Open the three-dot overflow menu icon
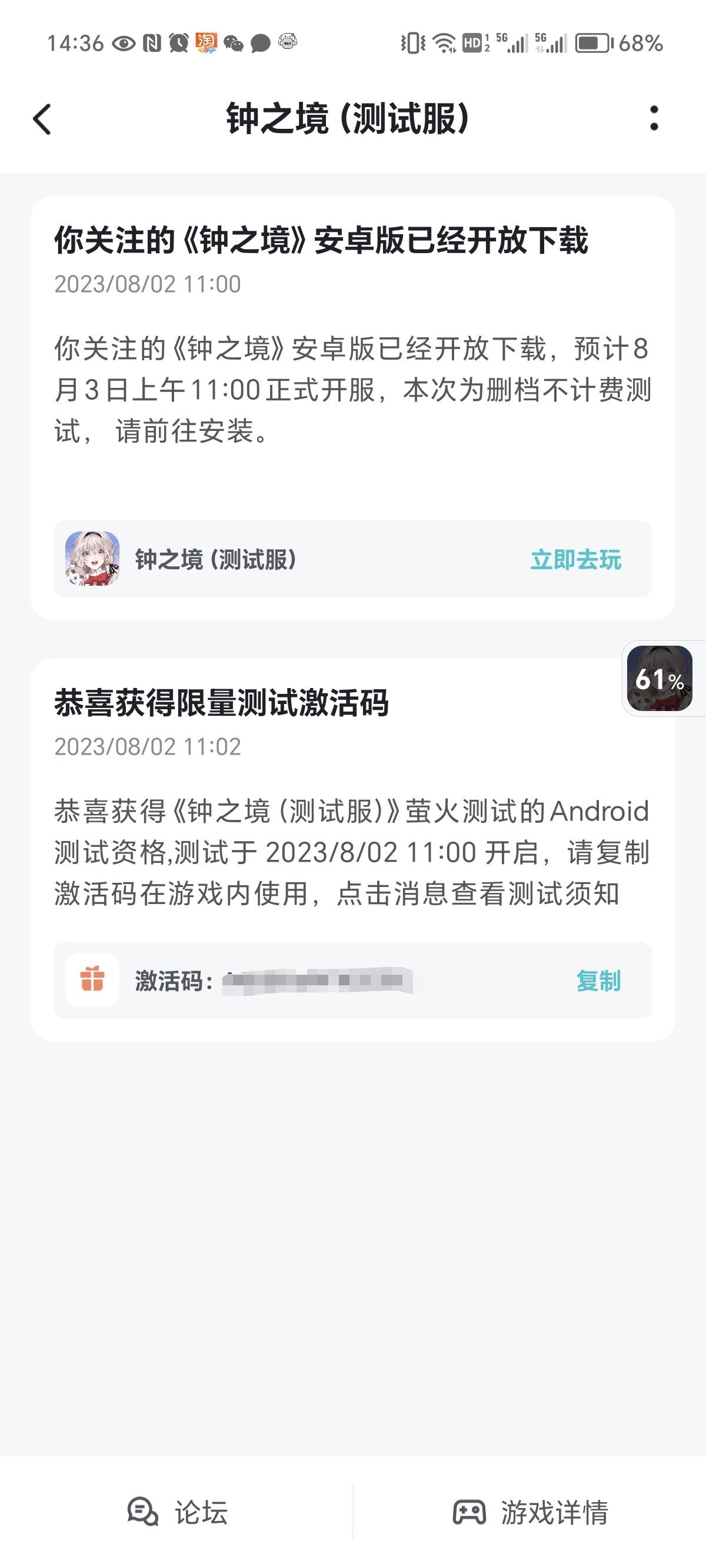This screenshot has width=706, height=1568. tap(655, 119)
